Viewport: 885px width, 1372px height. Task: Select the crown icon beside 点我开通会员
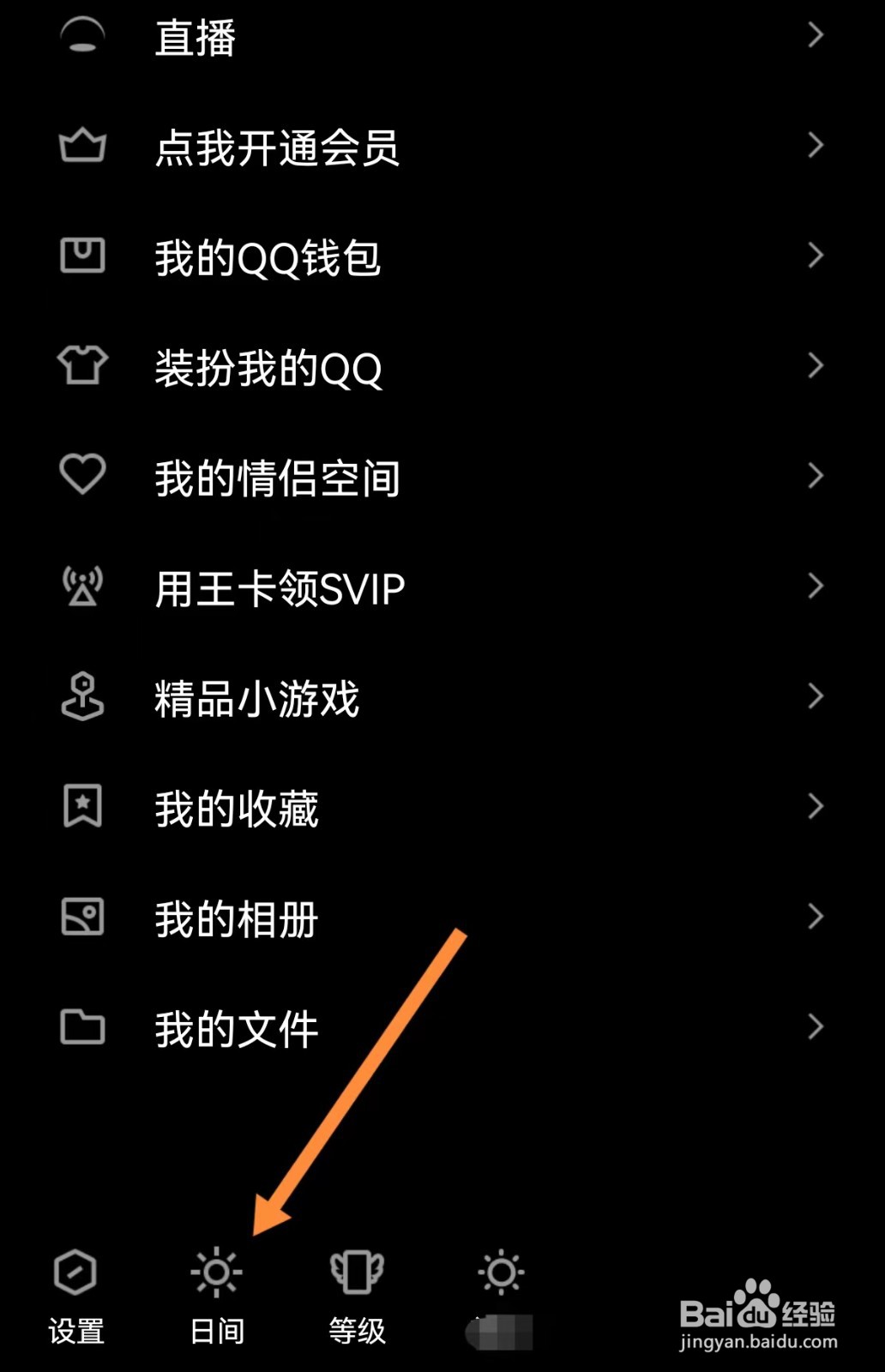(81, 146)
